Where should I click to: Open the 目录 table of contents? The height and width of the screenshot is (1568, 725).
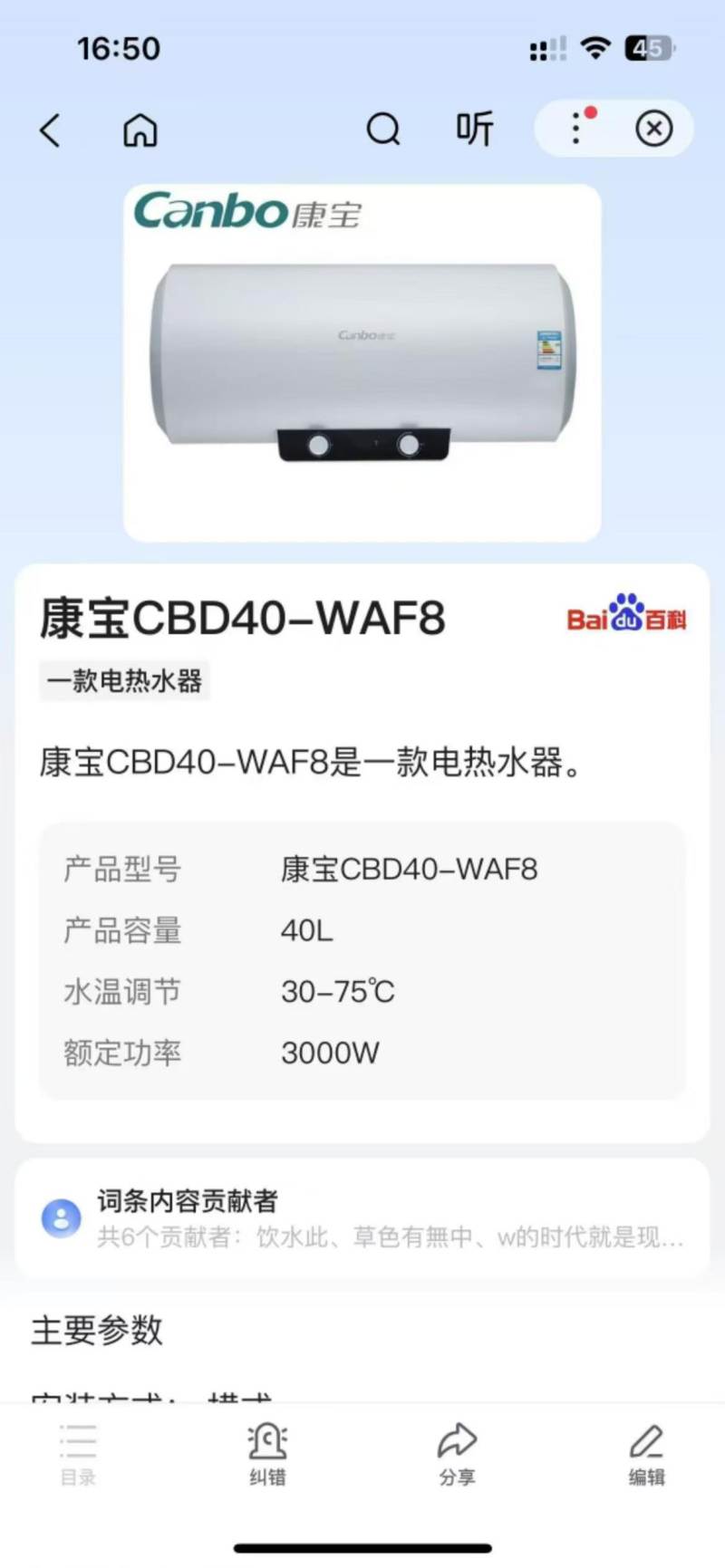[78, 1455]
